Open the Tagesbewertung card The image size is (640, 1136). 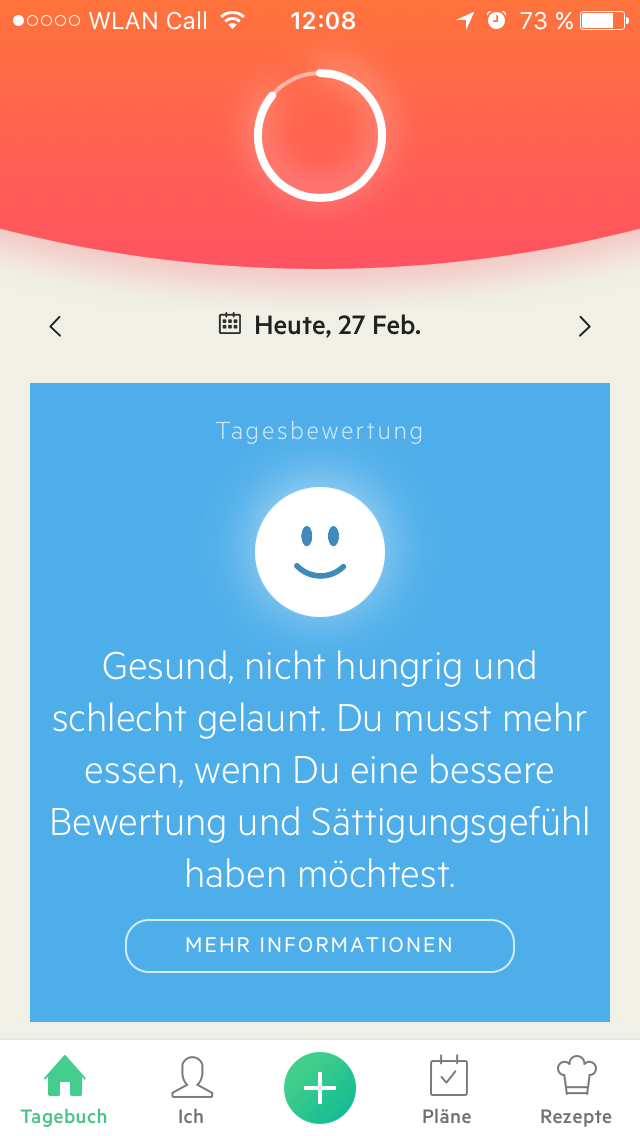tap(320, 702)
